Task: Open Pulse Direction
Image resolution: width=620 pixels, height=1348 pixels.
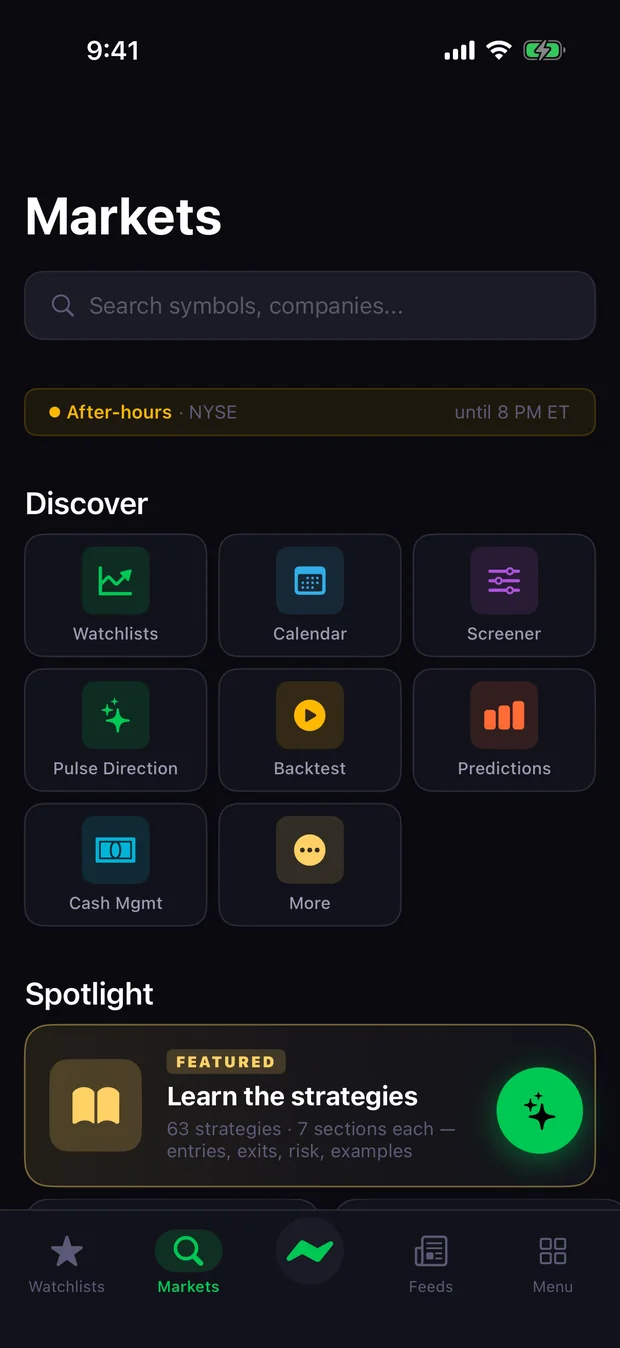Action: pos(116,730)
